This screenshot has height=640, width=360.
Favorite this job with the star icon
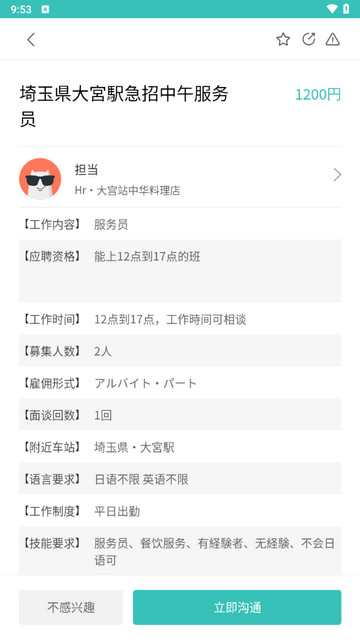[283, 40]
